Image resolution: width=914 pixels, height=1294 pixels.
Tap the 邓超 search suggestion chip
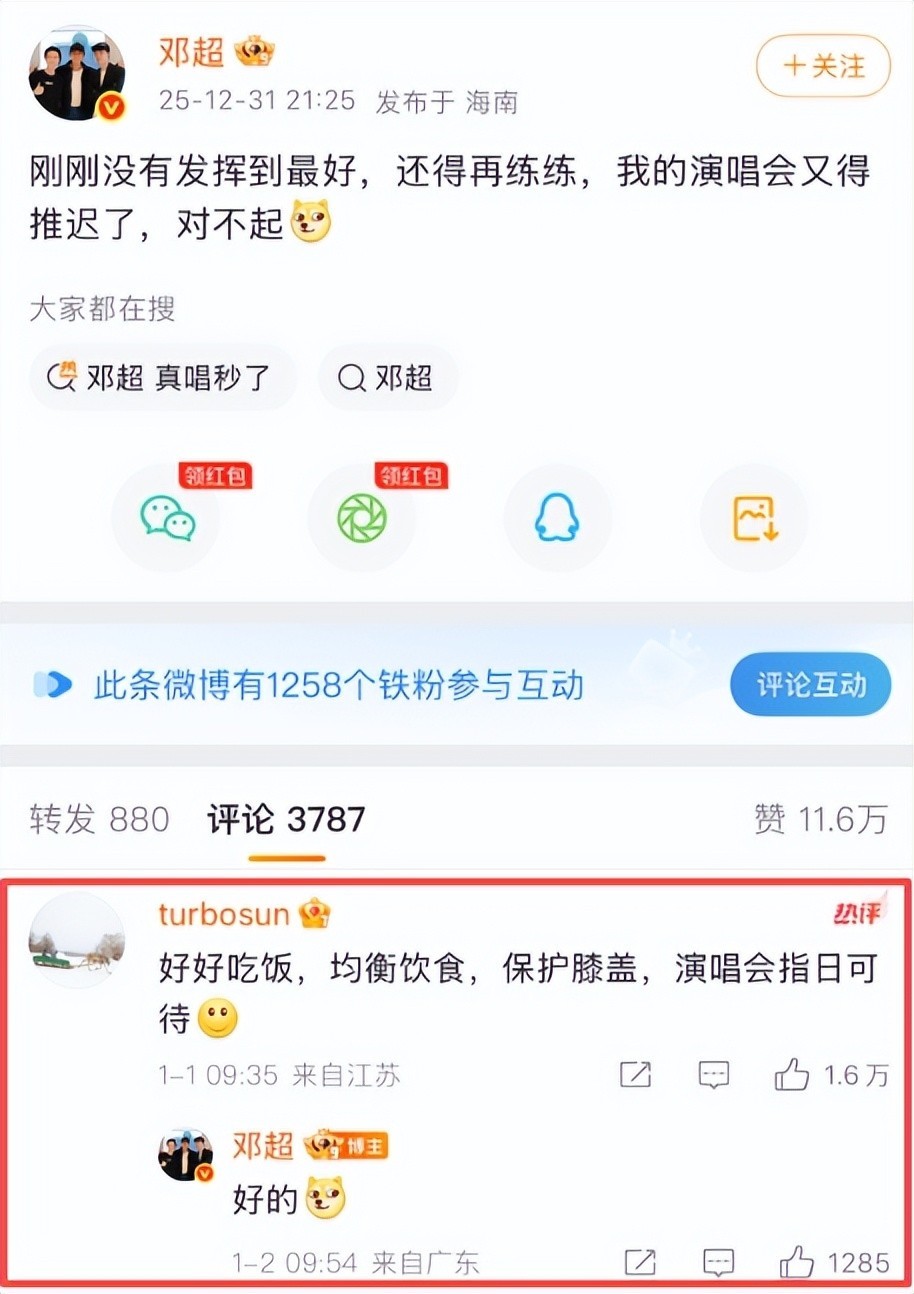388,378
